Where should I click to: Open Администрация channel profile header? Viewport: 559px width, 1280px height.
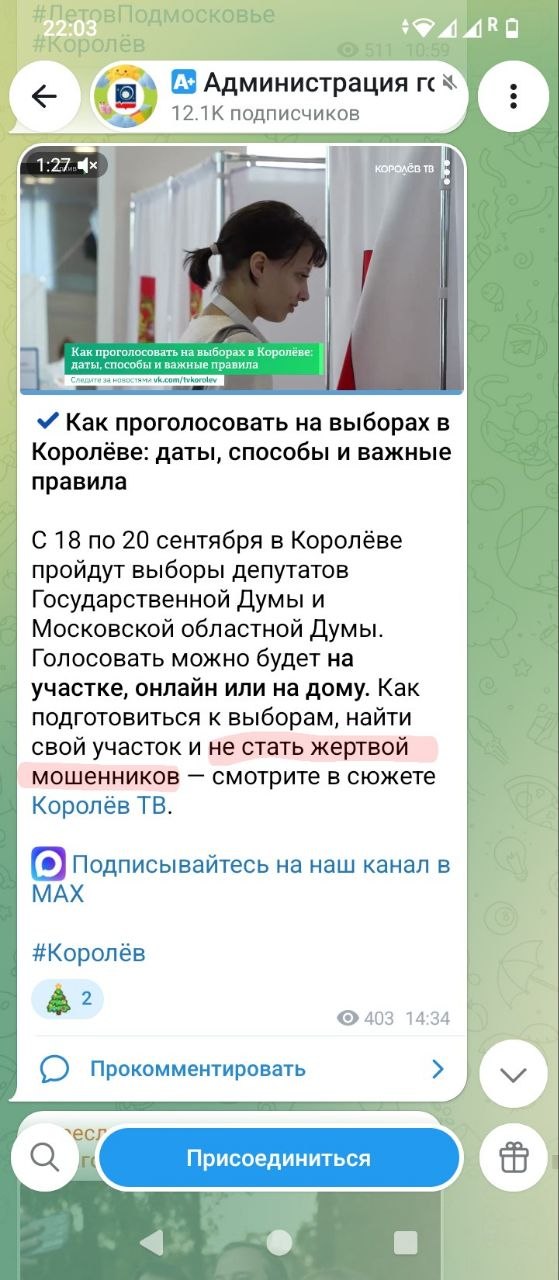278,96
